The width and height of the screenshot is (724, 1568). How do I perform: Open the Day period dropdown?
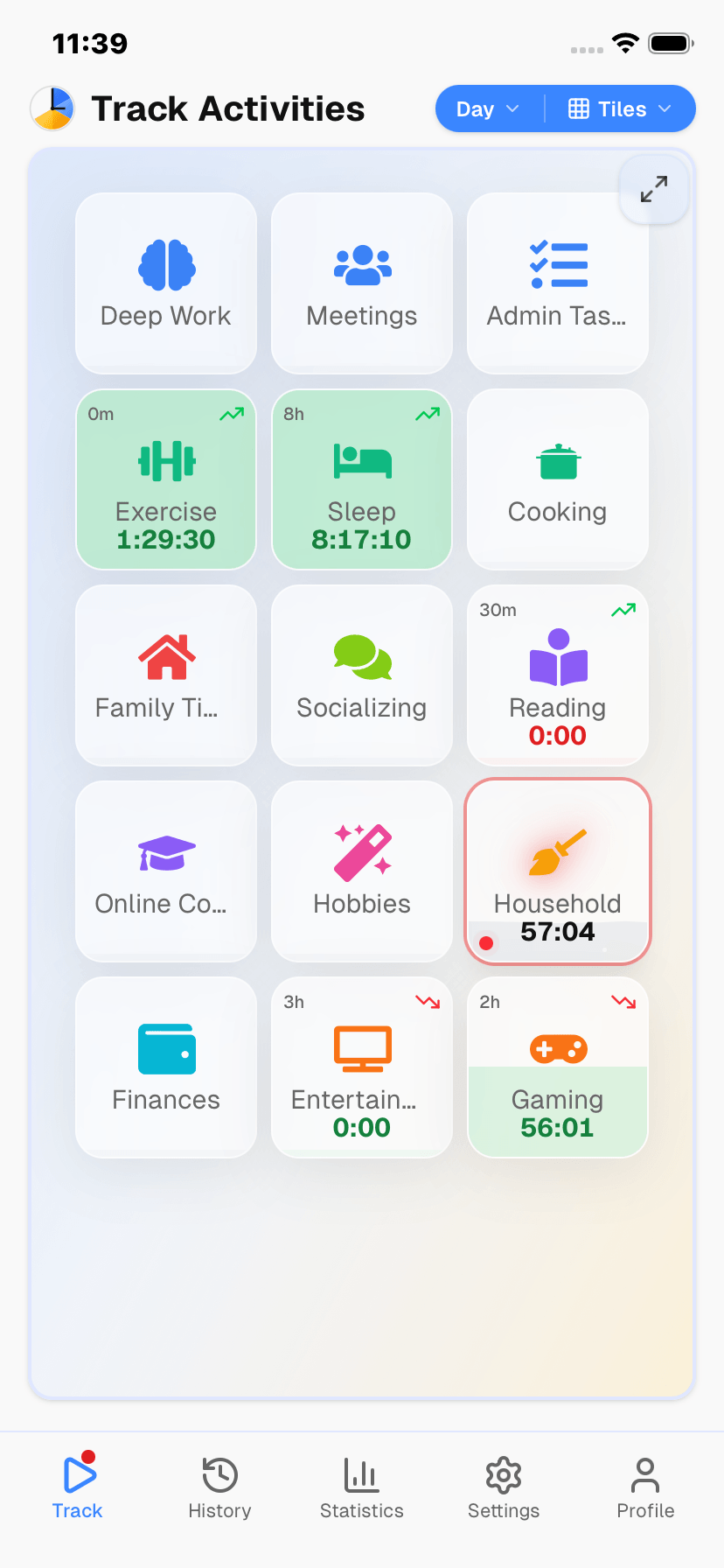tap(488, 109)
